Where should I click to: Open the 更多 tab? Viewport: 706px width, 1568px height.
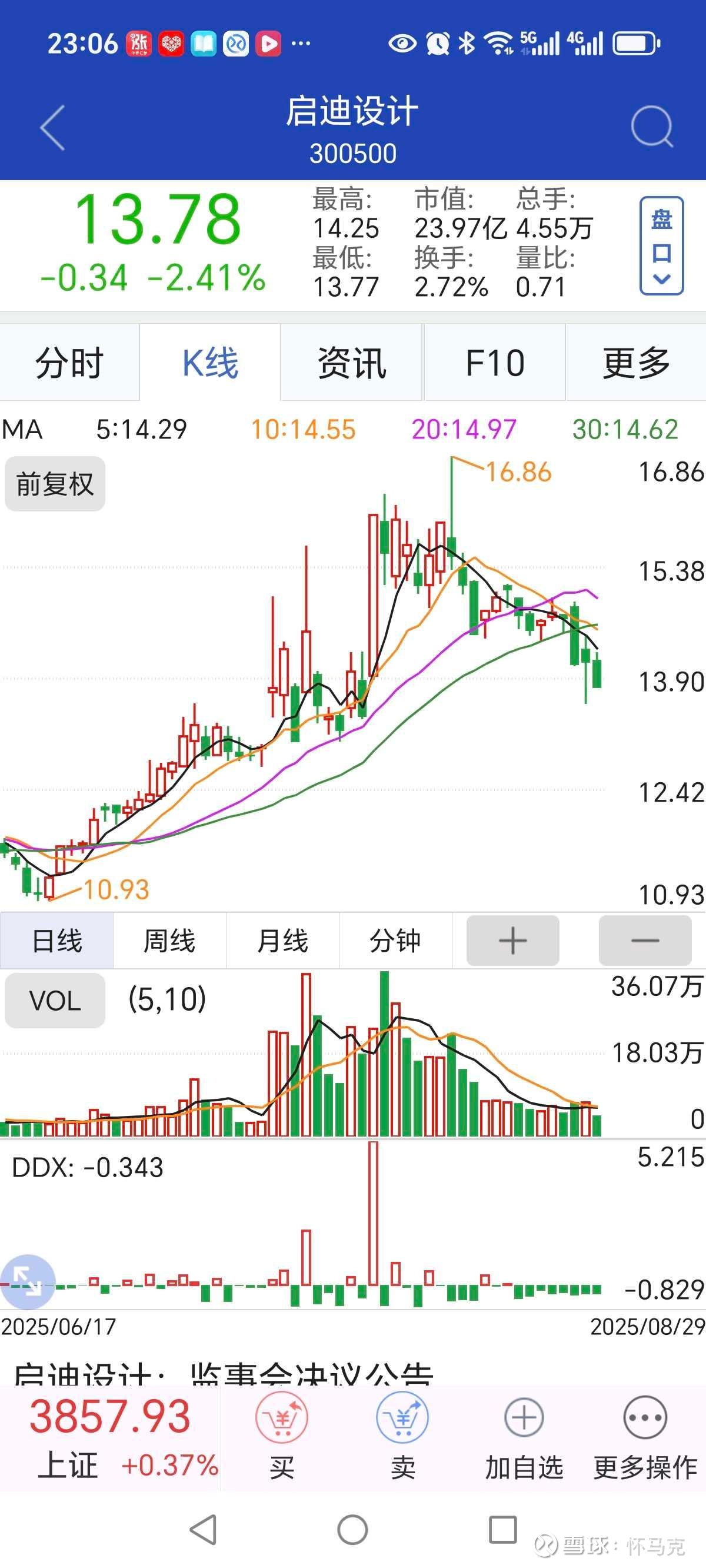click(636, 363)
